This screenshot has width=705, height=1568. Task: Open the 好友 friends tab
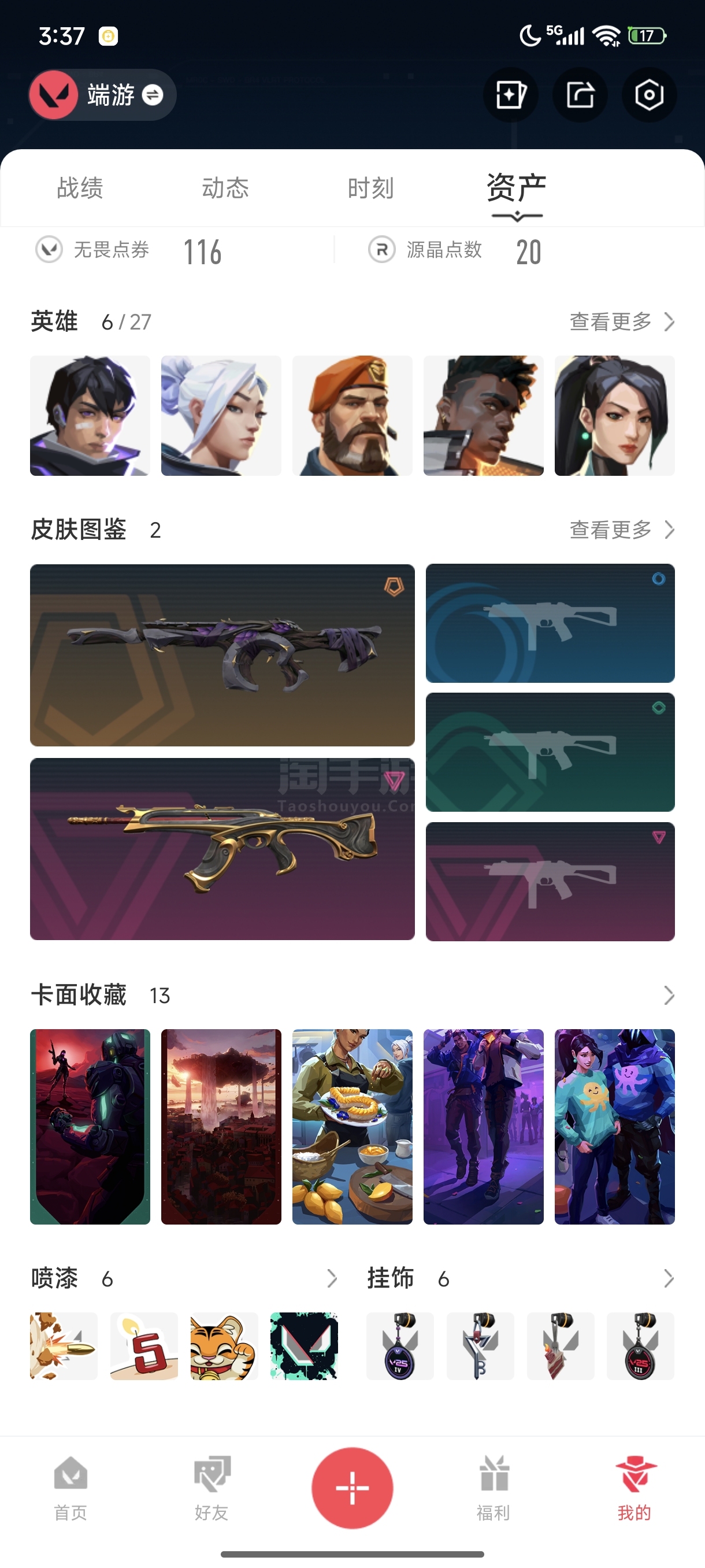[211, 1487]
